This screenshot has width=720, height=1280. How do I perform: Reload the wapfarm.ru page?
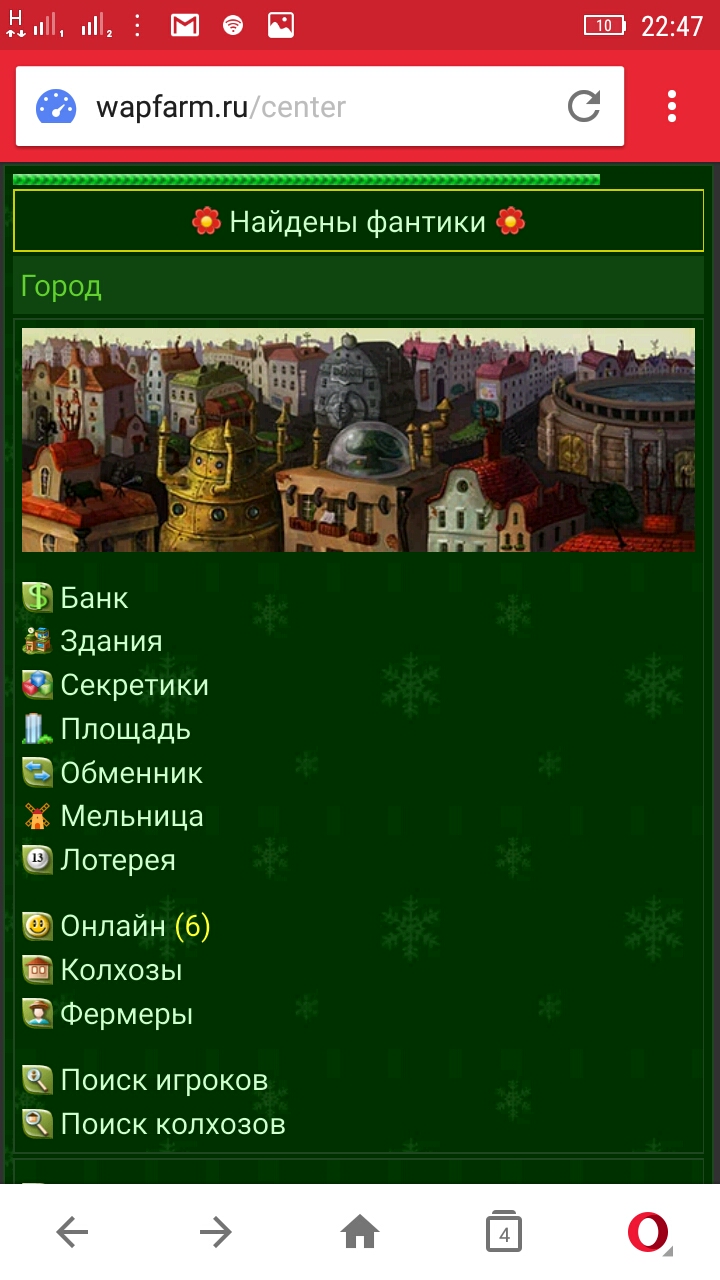click(584, 106)
